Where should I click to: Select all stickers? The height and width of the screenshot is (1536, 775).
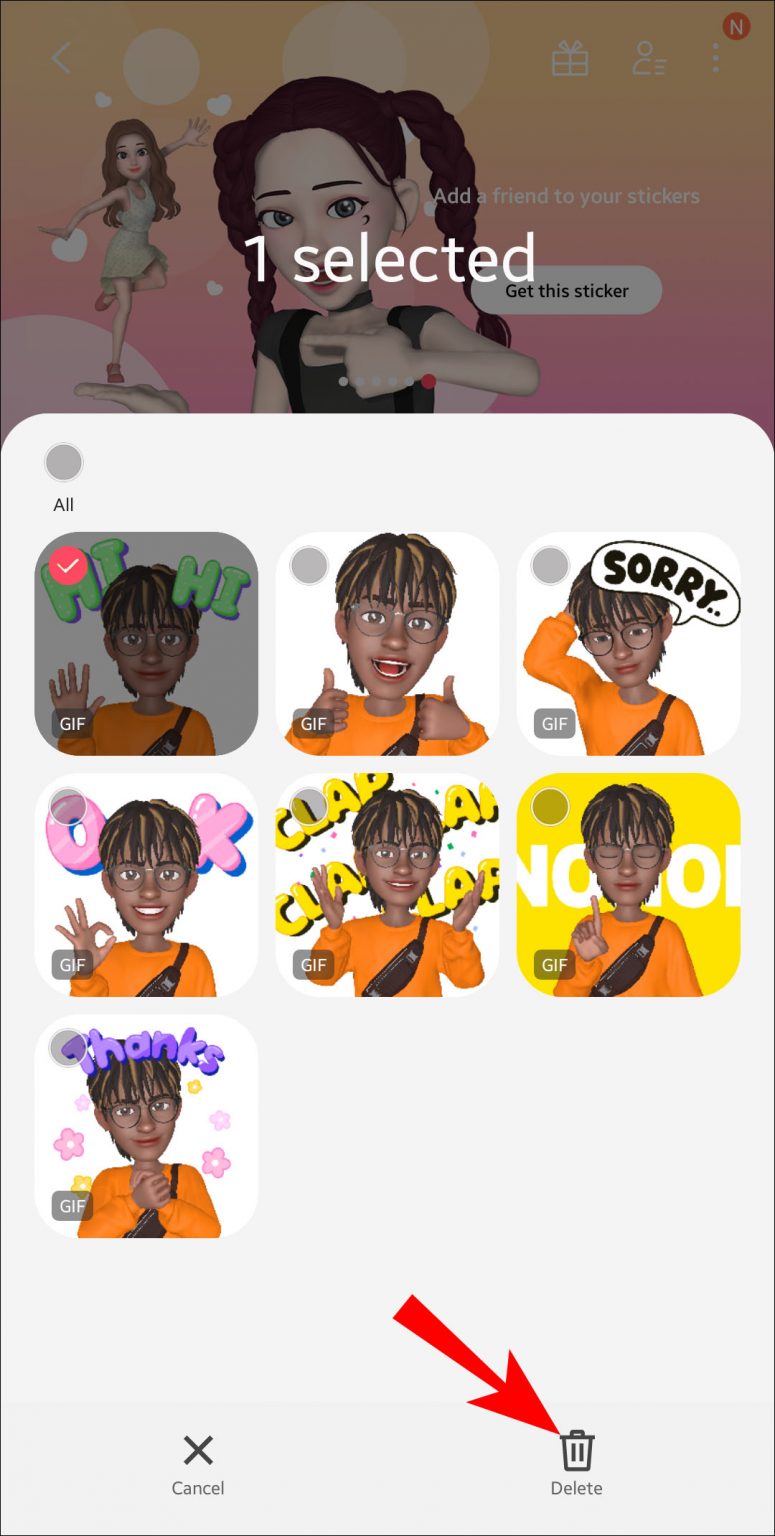(x=64, y=463)
